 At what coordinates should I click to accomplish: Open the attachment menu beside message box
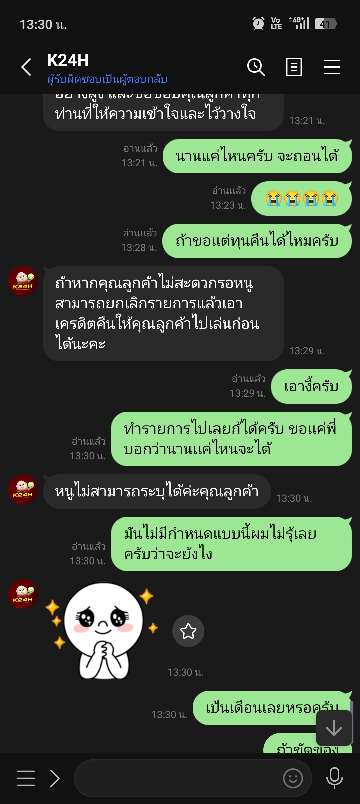[x=26, y=778]
